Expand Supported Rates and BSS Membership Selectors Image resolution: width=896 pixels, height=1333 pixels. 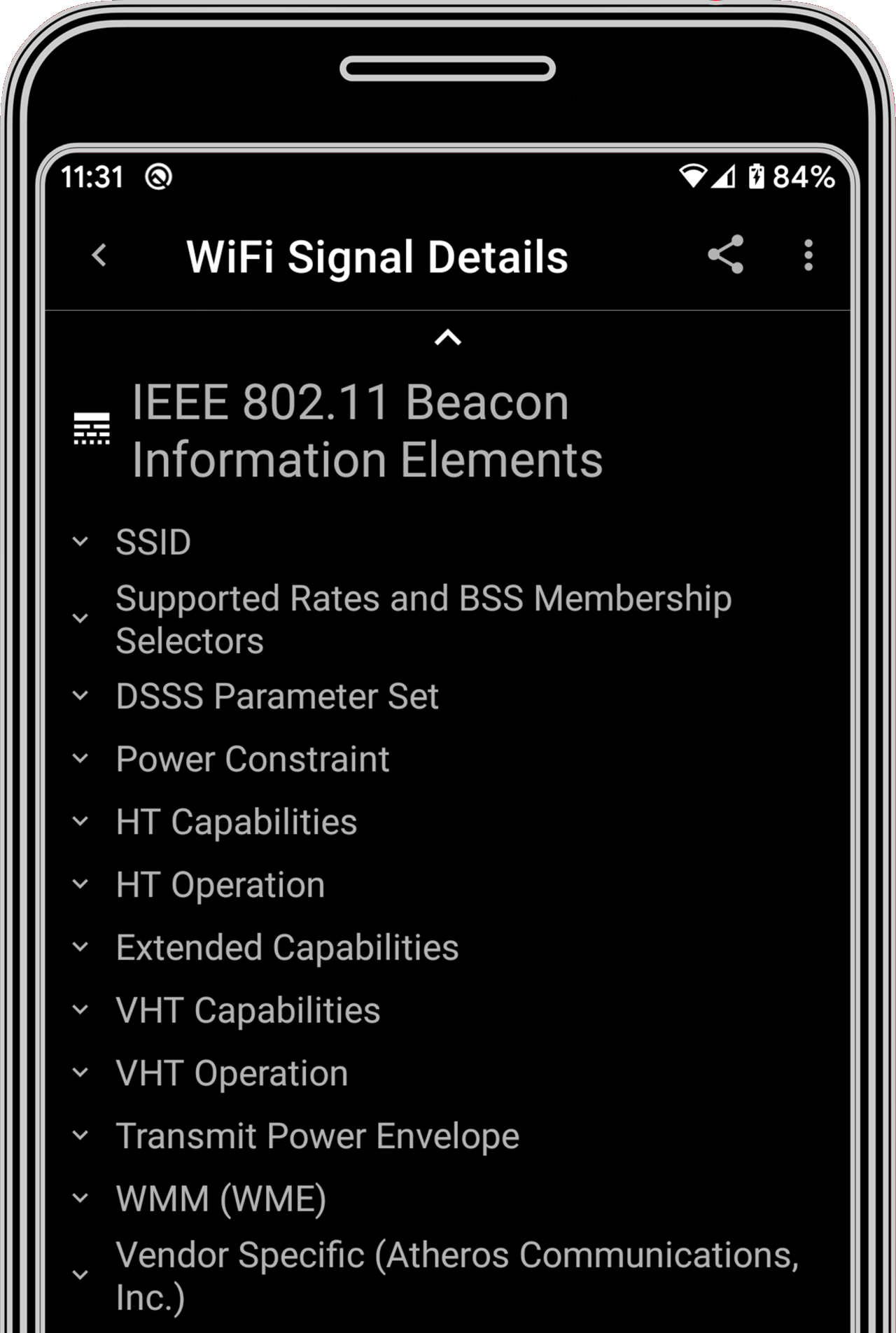(x=423, y=619)
